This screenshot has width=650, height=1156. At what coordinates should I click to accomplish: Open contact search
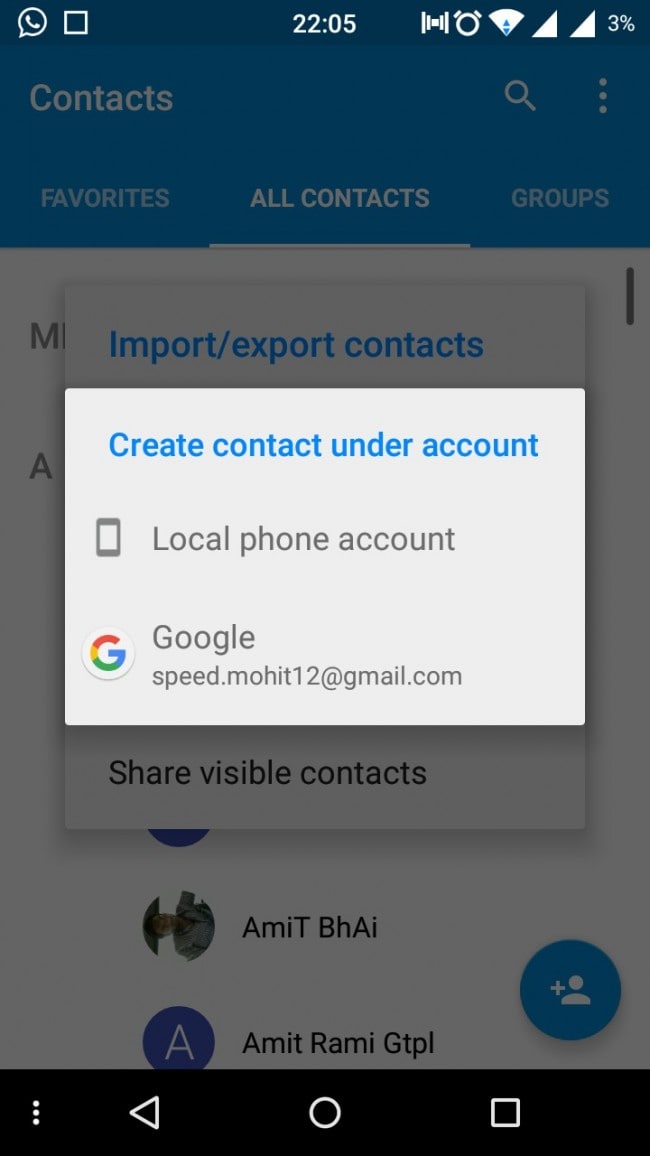(x=520, y=97)
